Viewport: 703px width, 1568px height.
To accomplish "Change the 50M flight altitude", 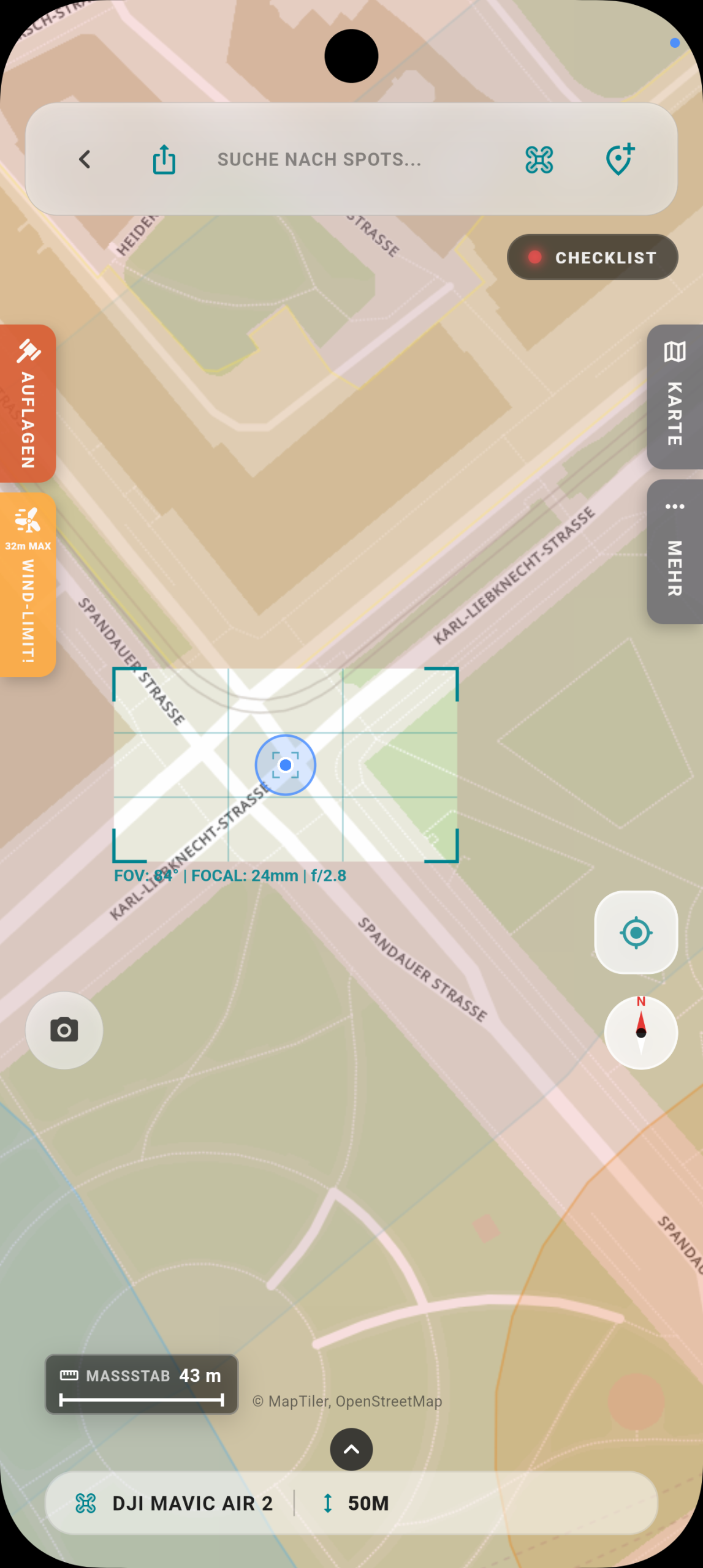I will point(355,1503).
